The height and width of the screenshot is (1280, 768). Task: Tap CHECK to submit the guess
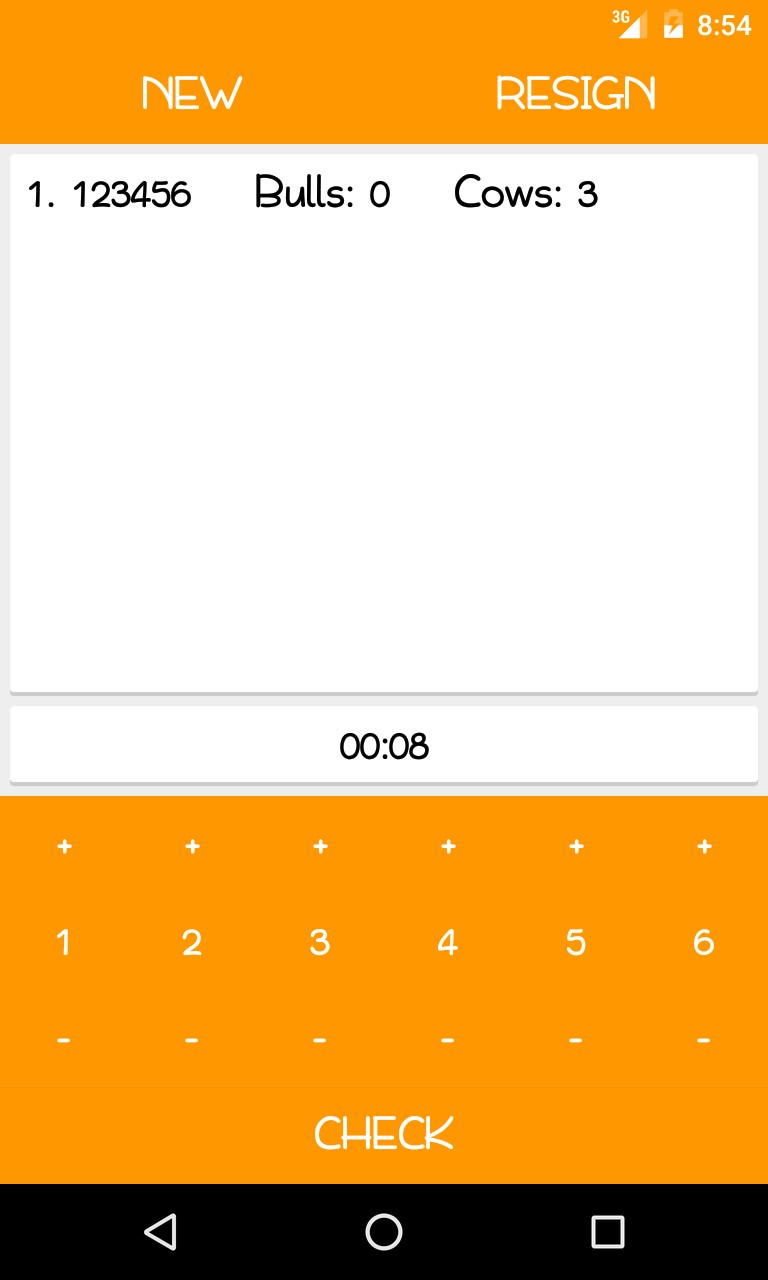pos(384,1133)
